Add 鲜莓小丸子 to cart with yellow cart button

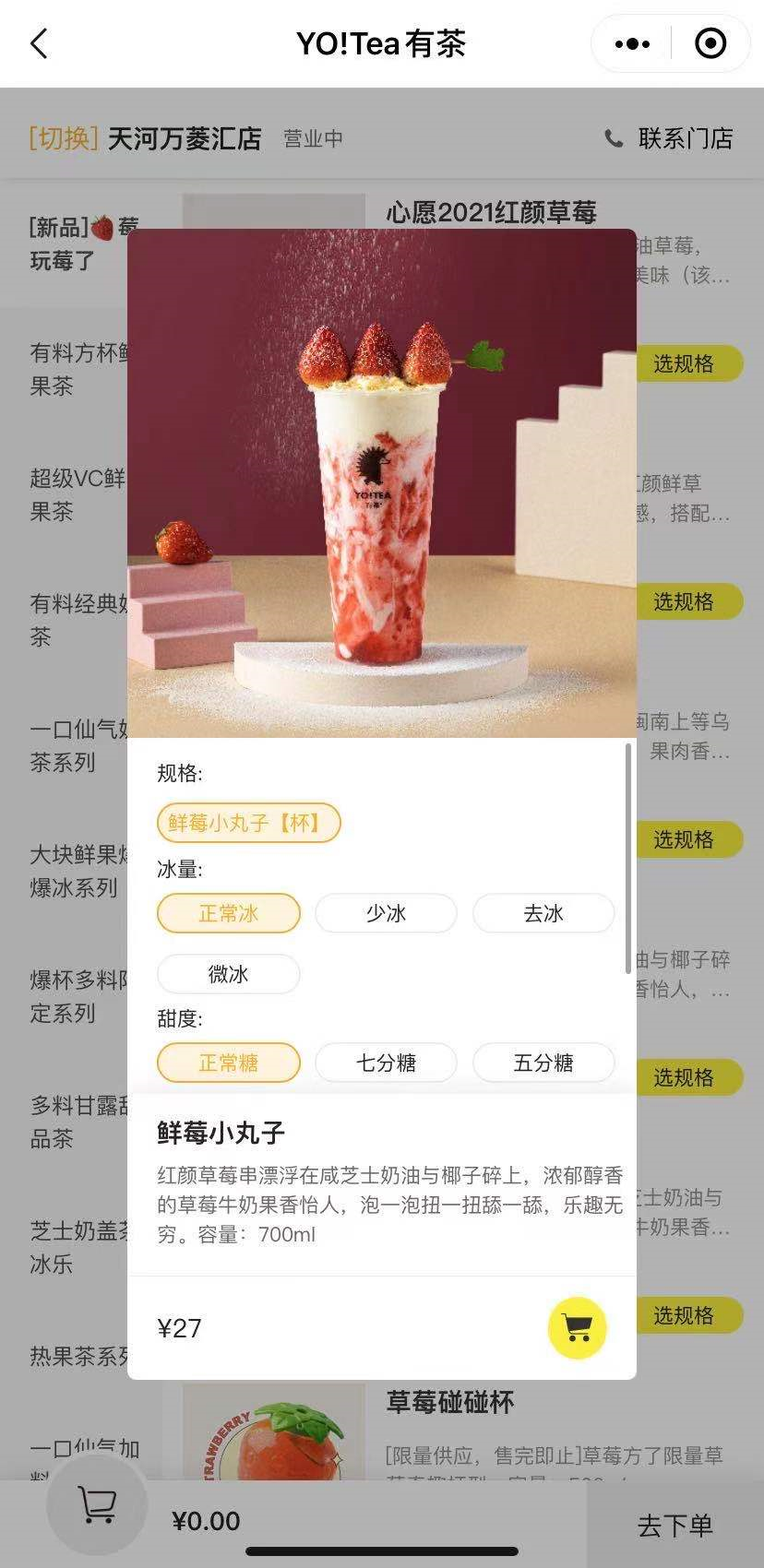(x=578, y=1328)
